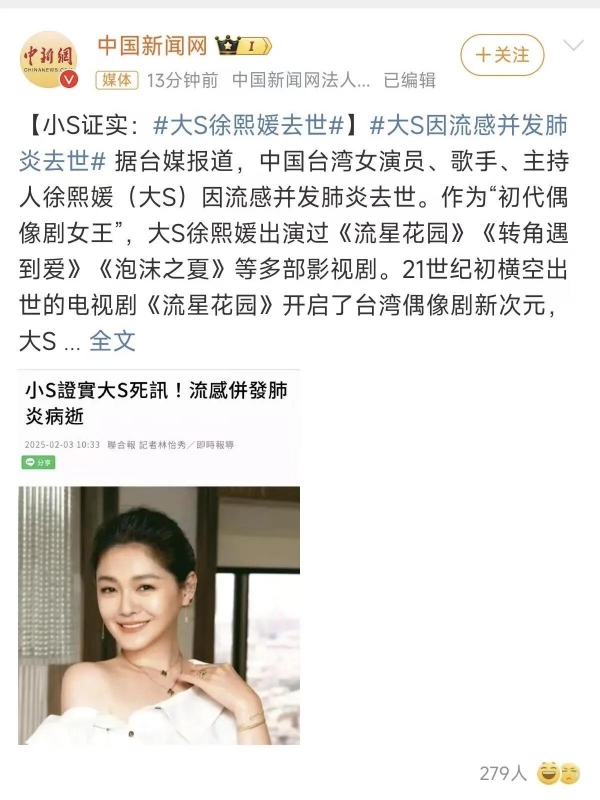The height and width of the screenshot is (800, 600).
Task: Follow 中国新闻网 with the 关注 button
Action: point(501,55)
